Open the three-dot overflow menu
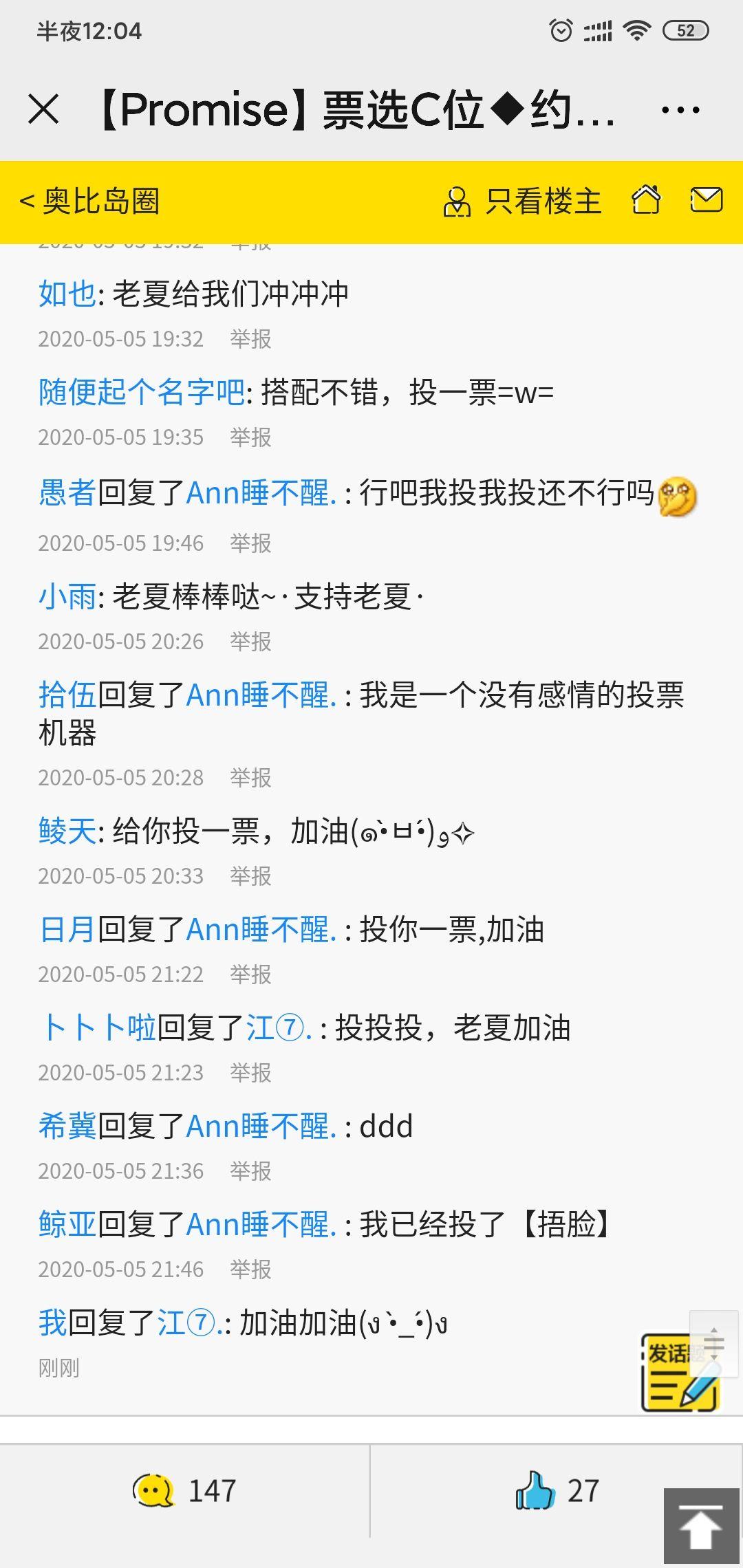The image size is (743, 1568). tap(680, 110)
